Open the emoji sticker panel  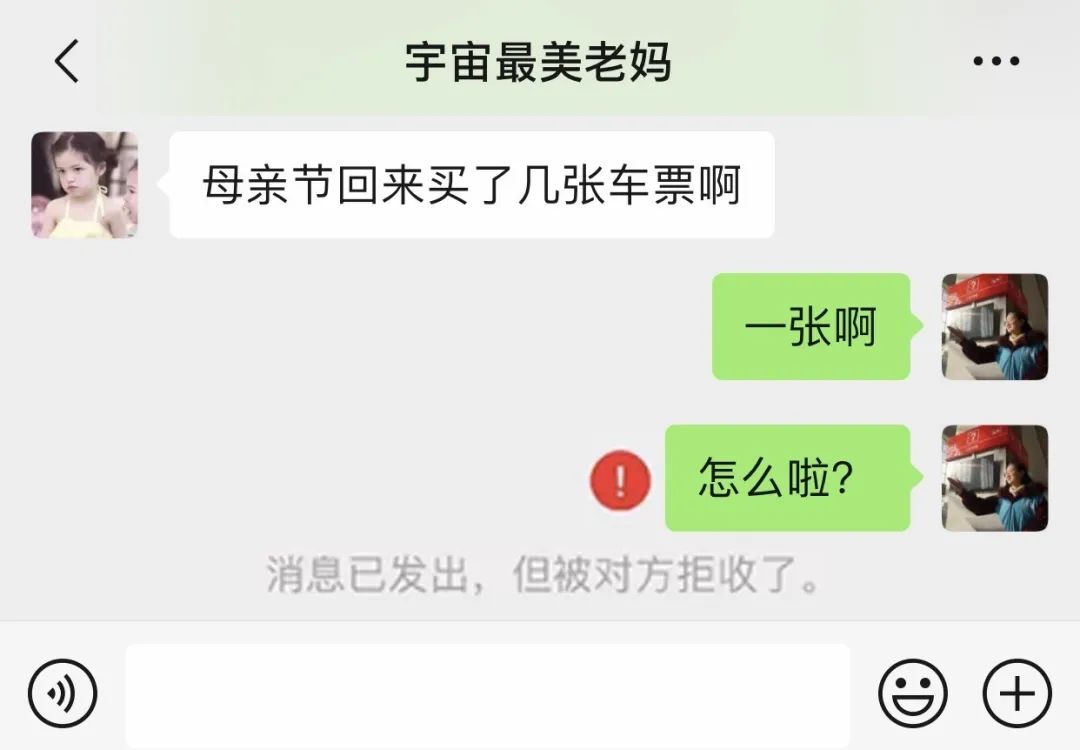pyautogui.click(x=912, y=693)
